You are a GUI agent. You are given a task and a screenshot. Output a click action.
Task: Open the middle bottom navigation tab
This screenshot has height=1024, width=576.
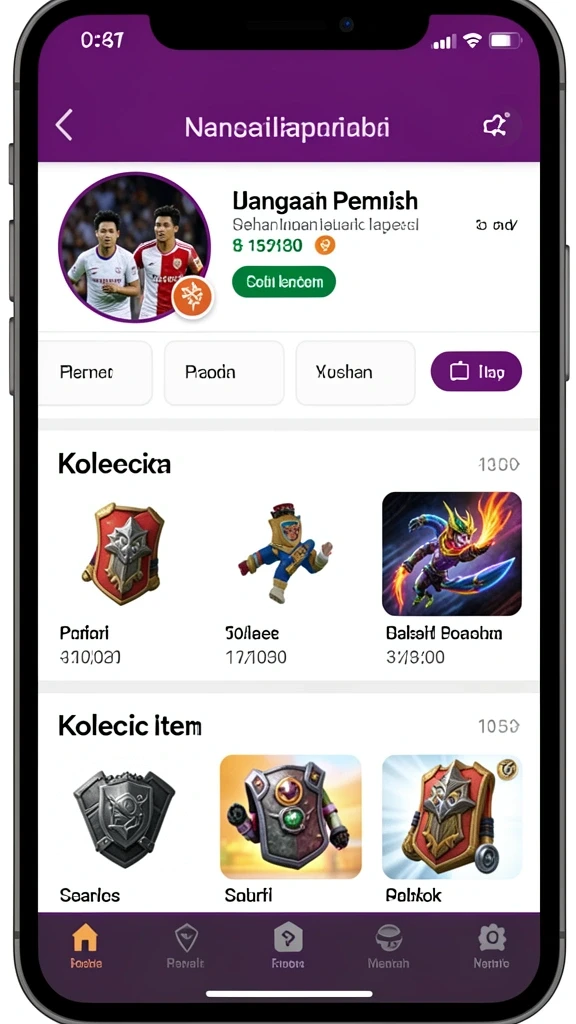tap(288, 946)
